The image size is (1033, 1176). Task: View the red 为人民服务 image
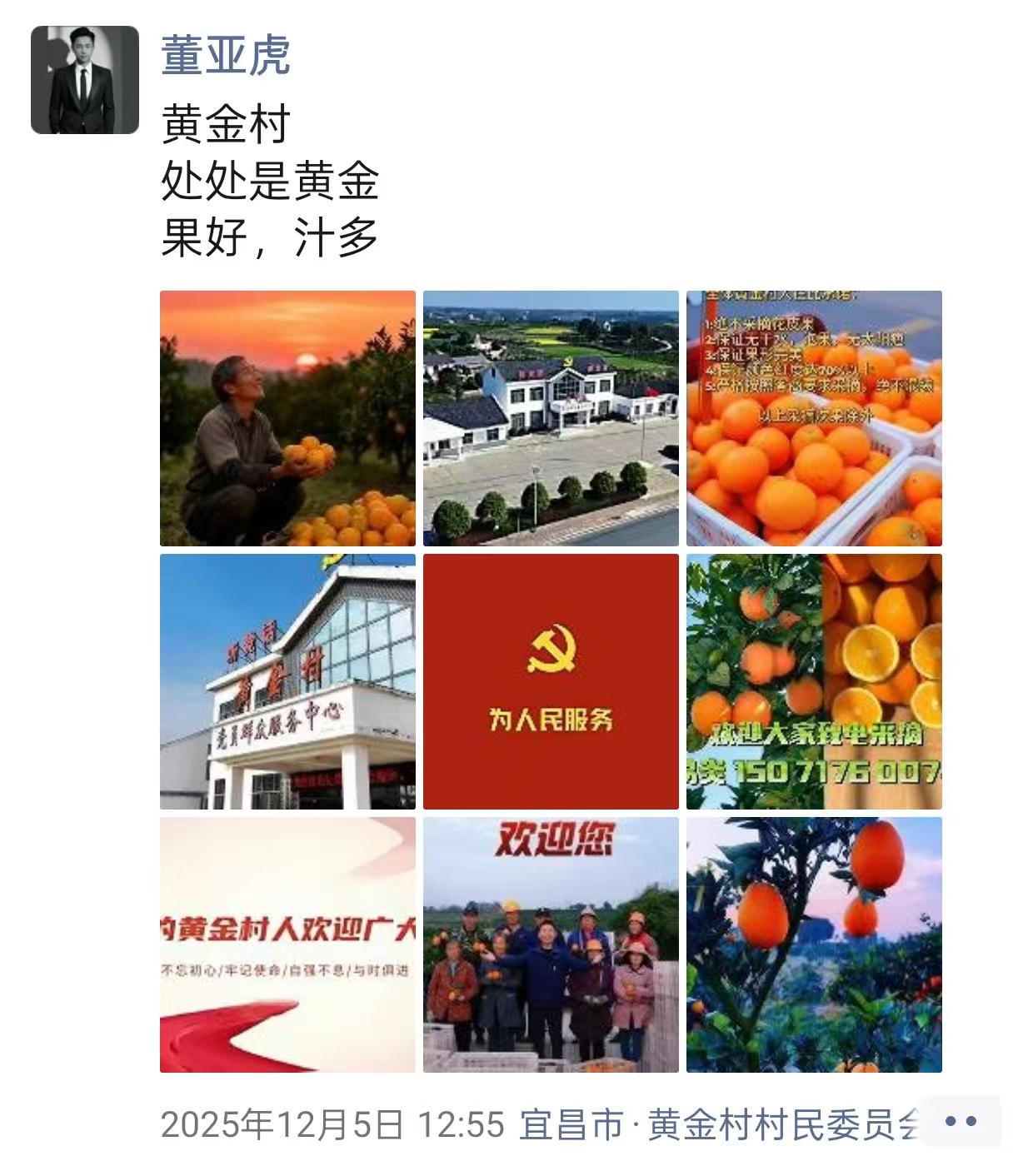pos(551,681)
